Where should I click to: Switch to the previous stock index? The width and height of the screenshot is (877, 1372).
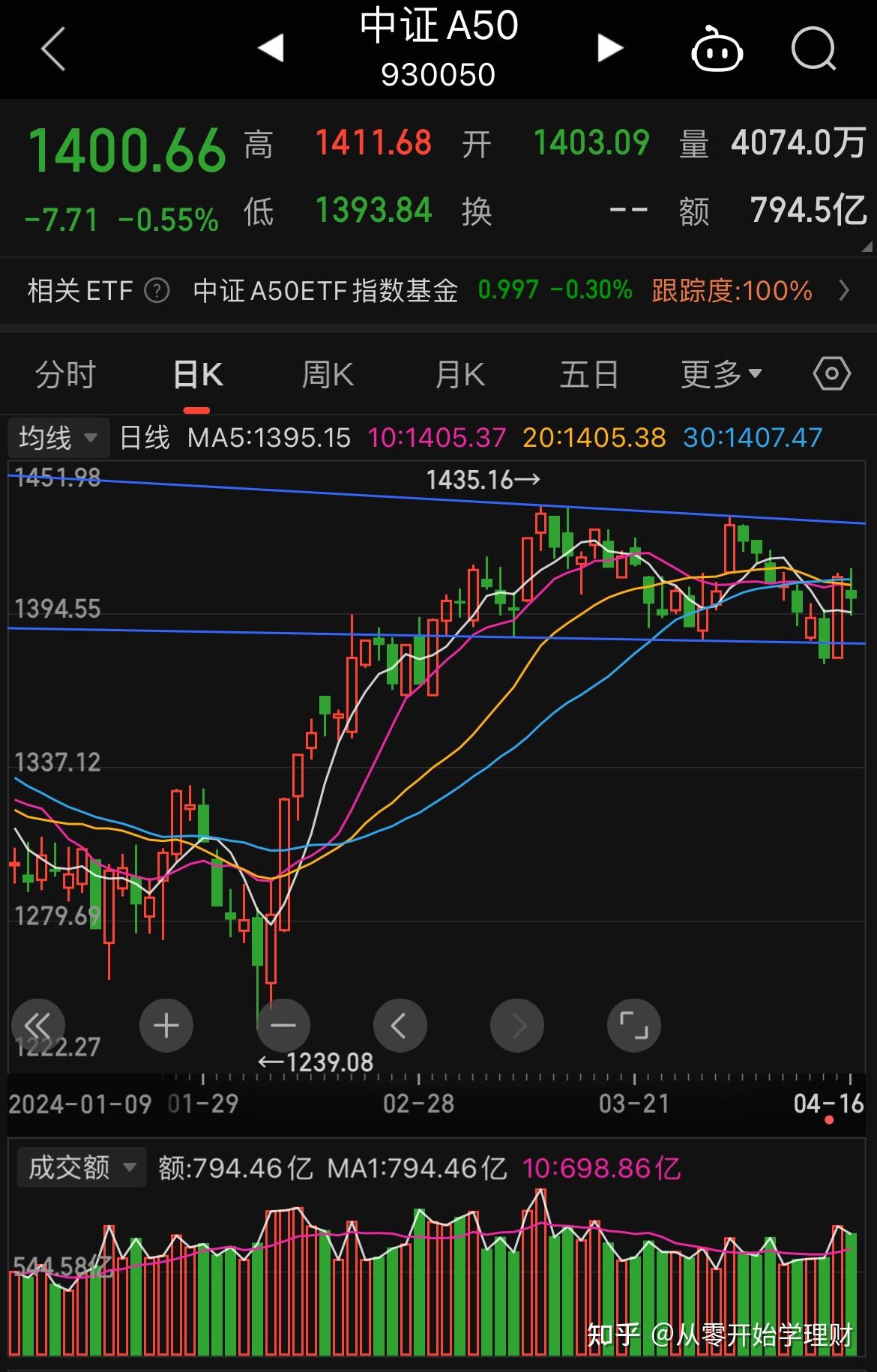pos(271,48)
